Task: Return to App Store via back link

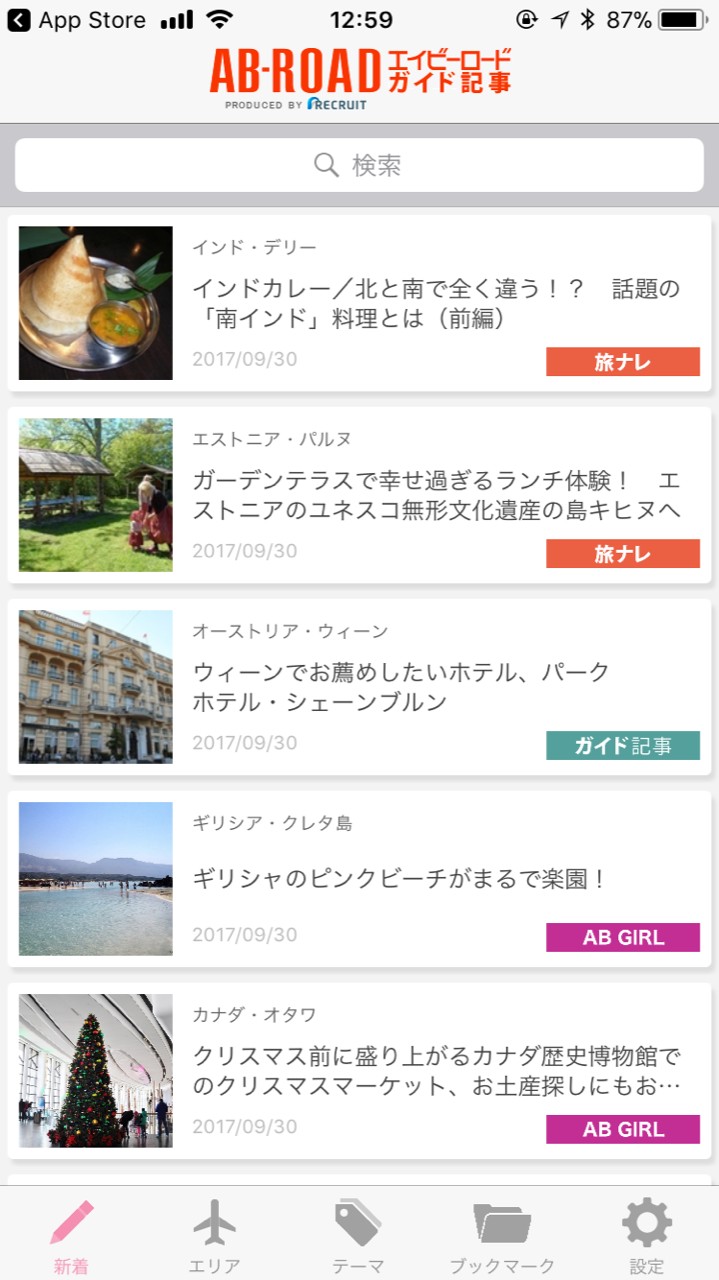Action: pyautogui.click(x=76, y=20)
